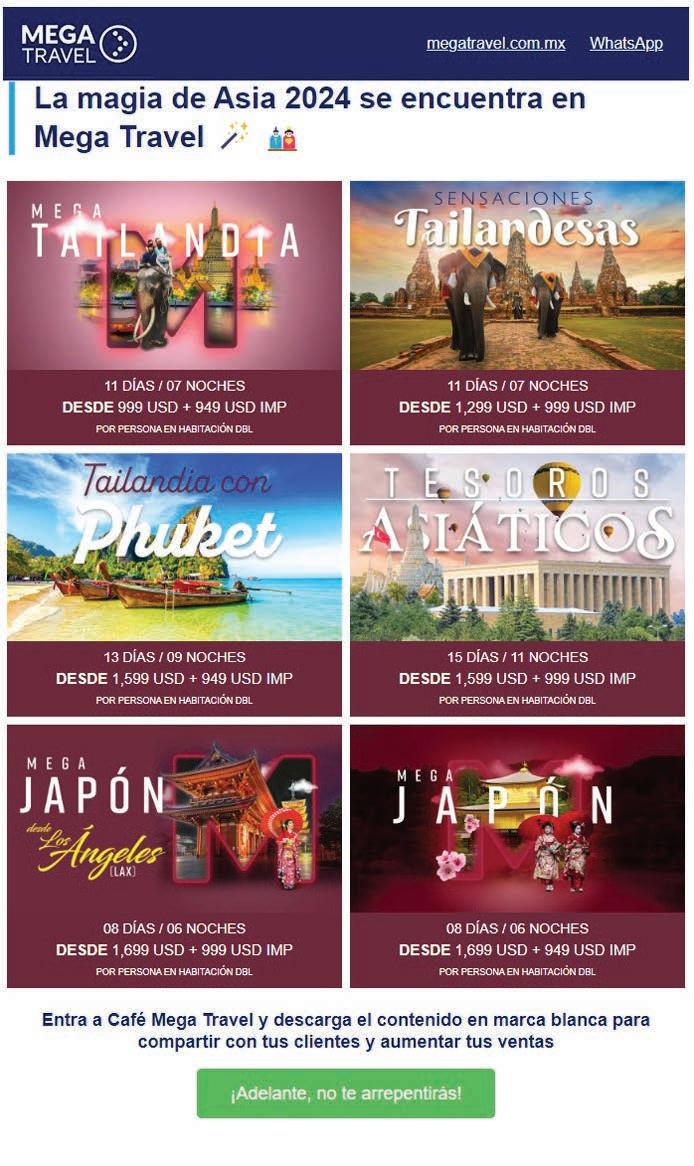Open the megatravel.com.mx link
The width and height of the screenshot is (694, 1166).
[496, 44]
